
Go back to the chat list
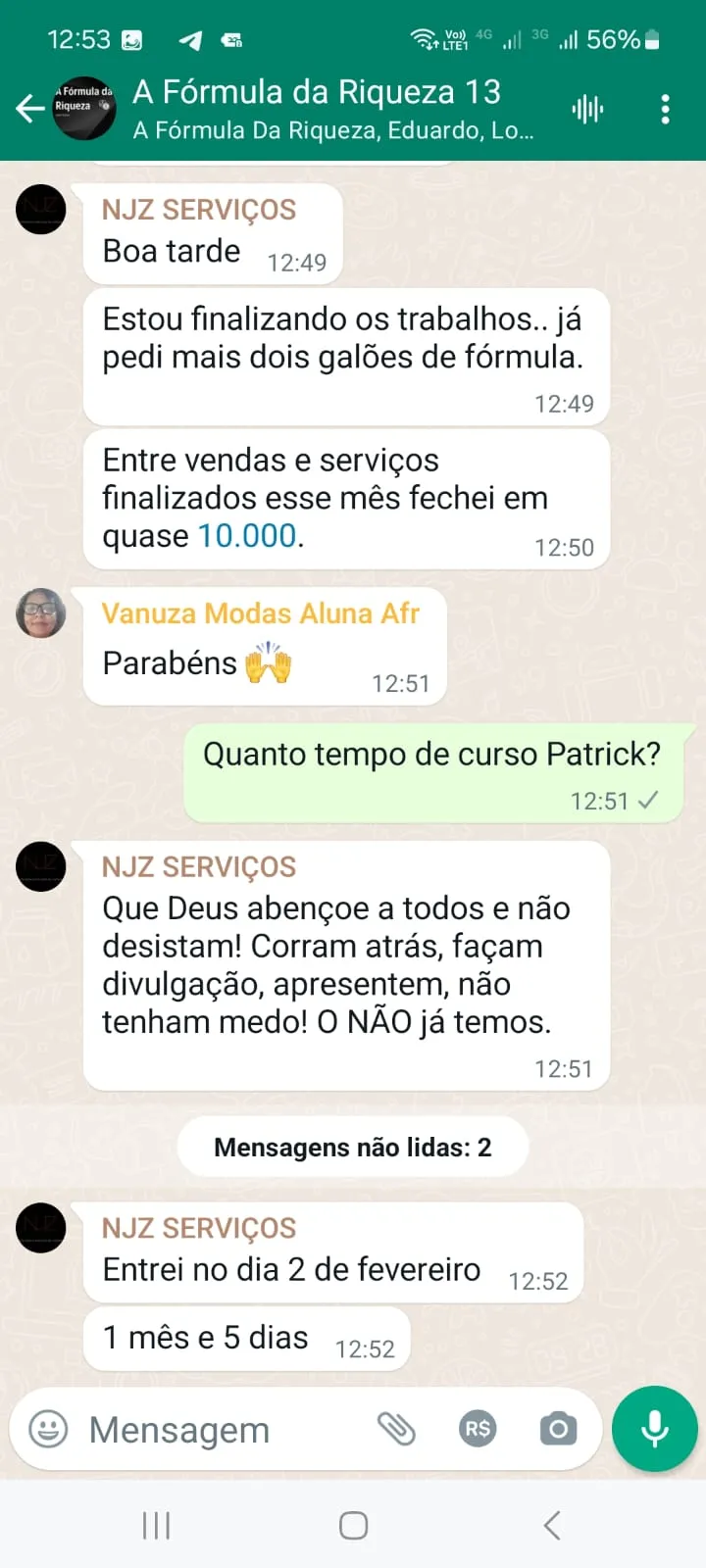(x=29, y=108)
